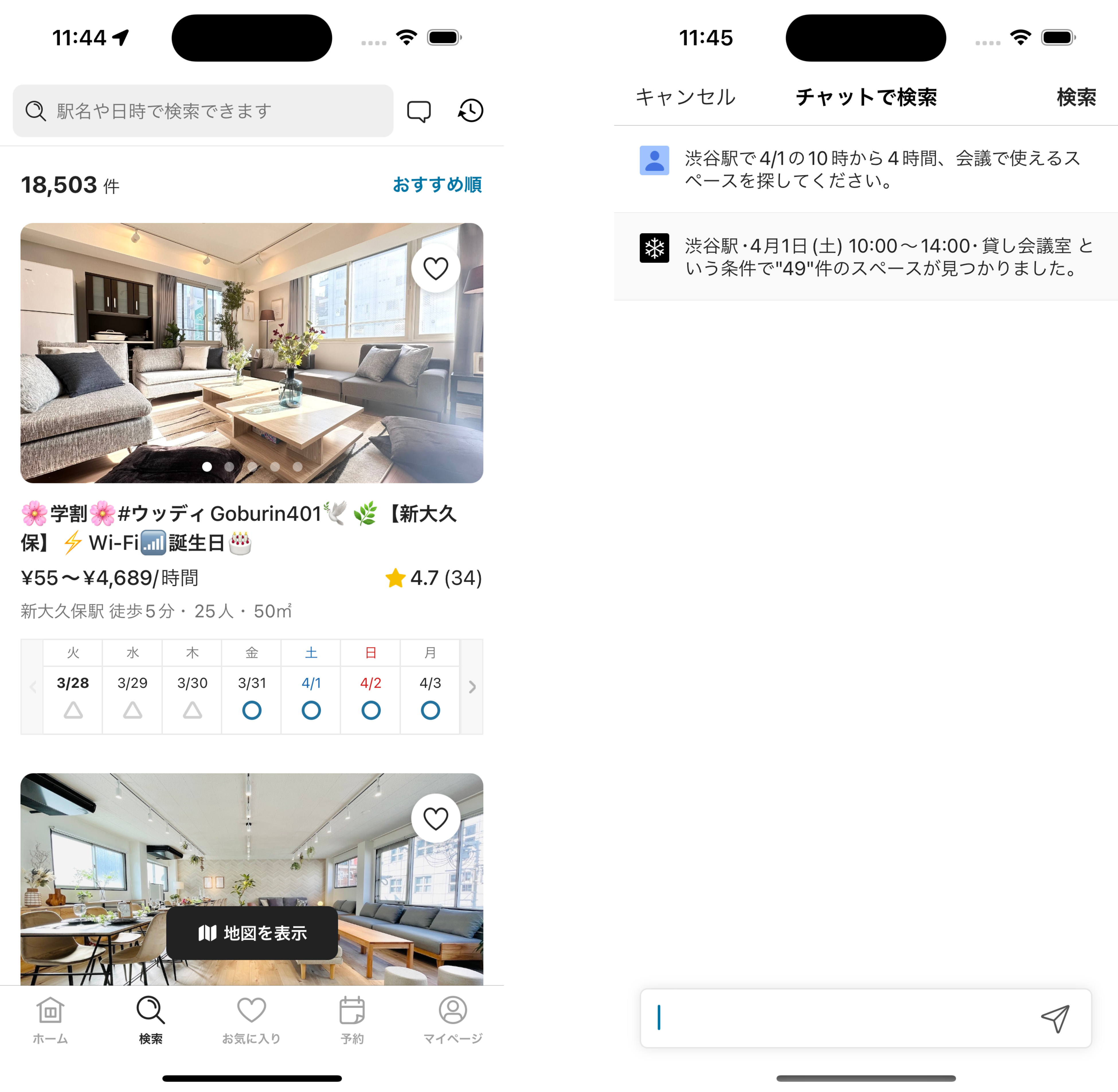Change sort order from おすすめ順
This screenshot has height=1092, width=1118.
click(x=437, y=185)
